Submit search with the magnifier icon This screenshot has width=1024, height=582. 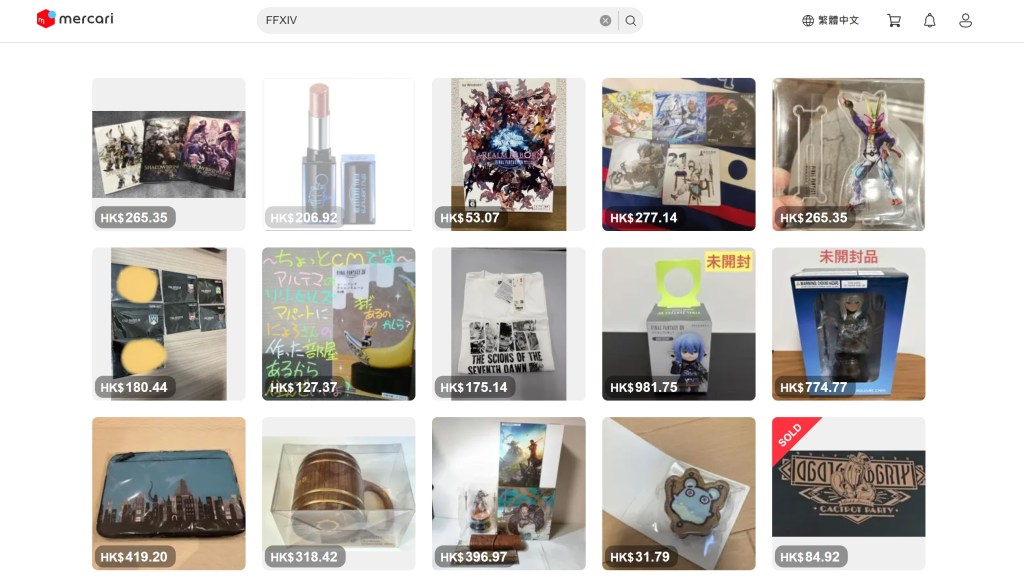(631, 20)
